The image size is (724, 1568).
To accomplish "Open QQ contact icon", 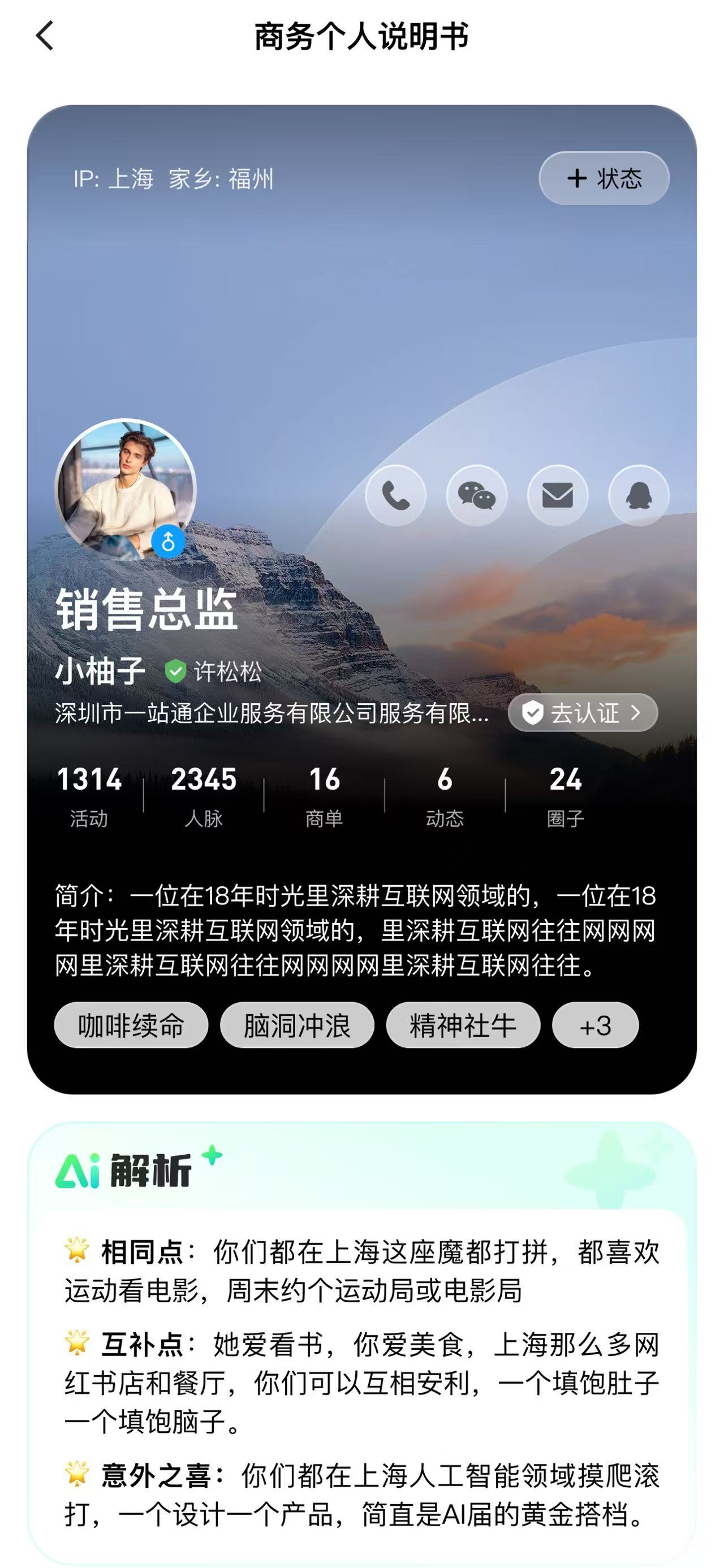I will coord(638,496).
